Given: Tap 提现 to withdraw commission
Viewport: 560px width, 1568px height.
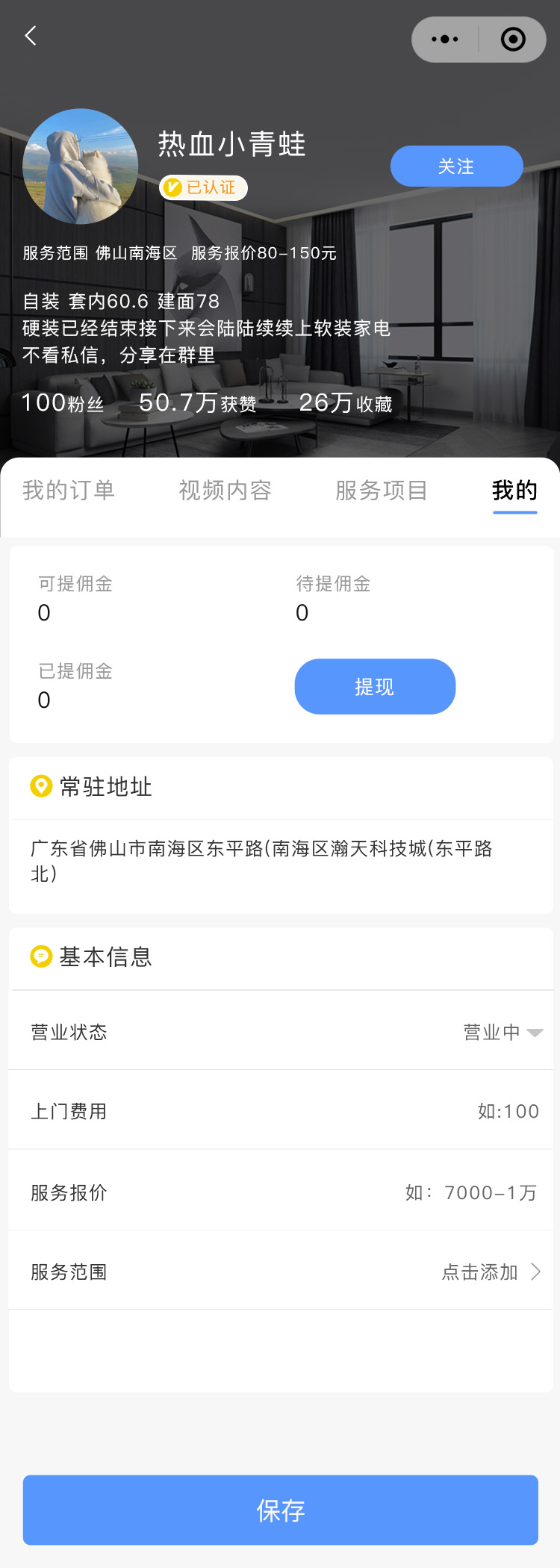Looking at the screenshot, I should (x=375, y=686).
